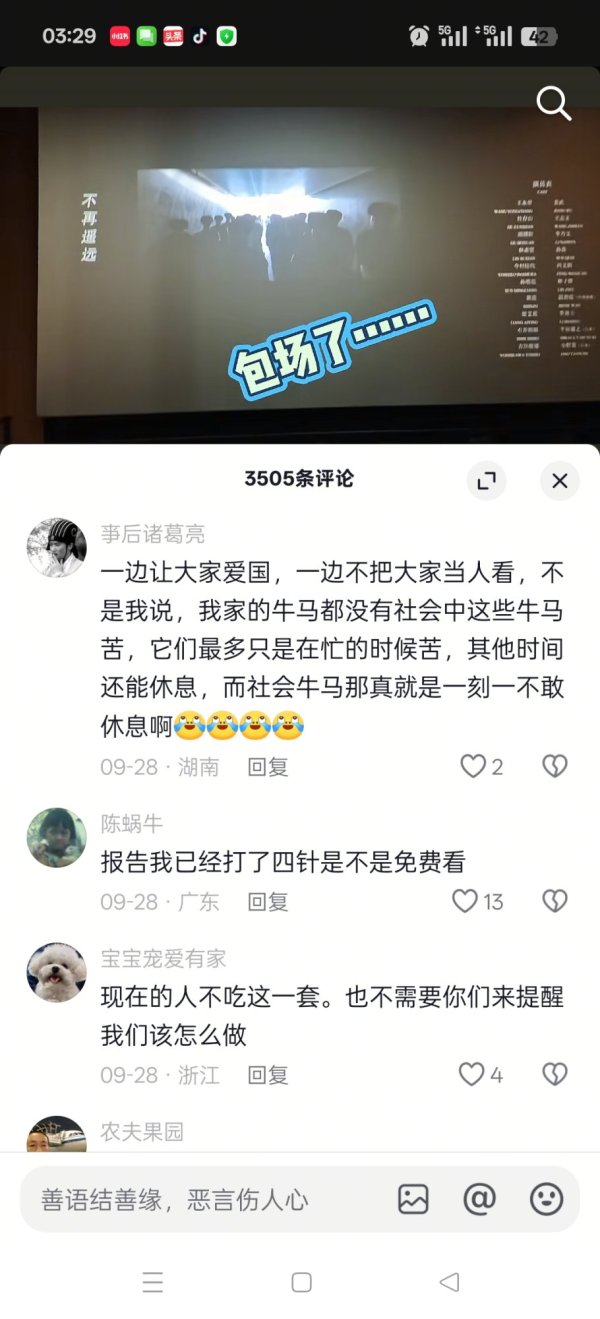Open 事后诸葛亮's profile avatar
The width and height of the screenshot is (600, 1319).
[x=56, y=548]
